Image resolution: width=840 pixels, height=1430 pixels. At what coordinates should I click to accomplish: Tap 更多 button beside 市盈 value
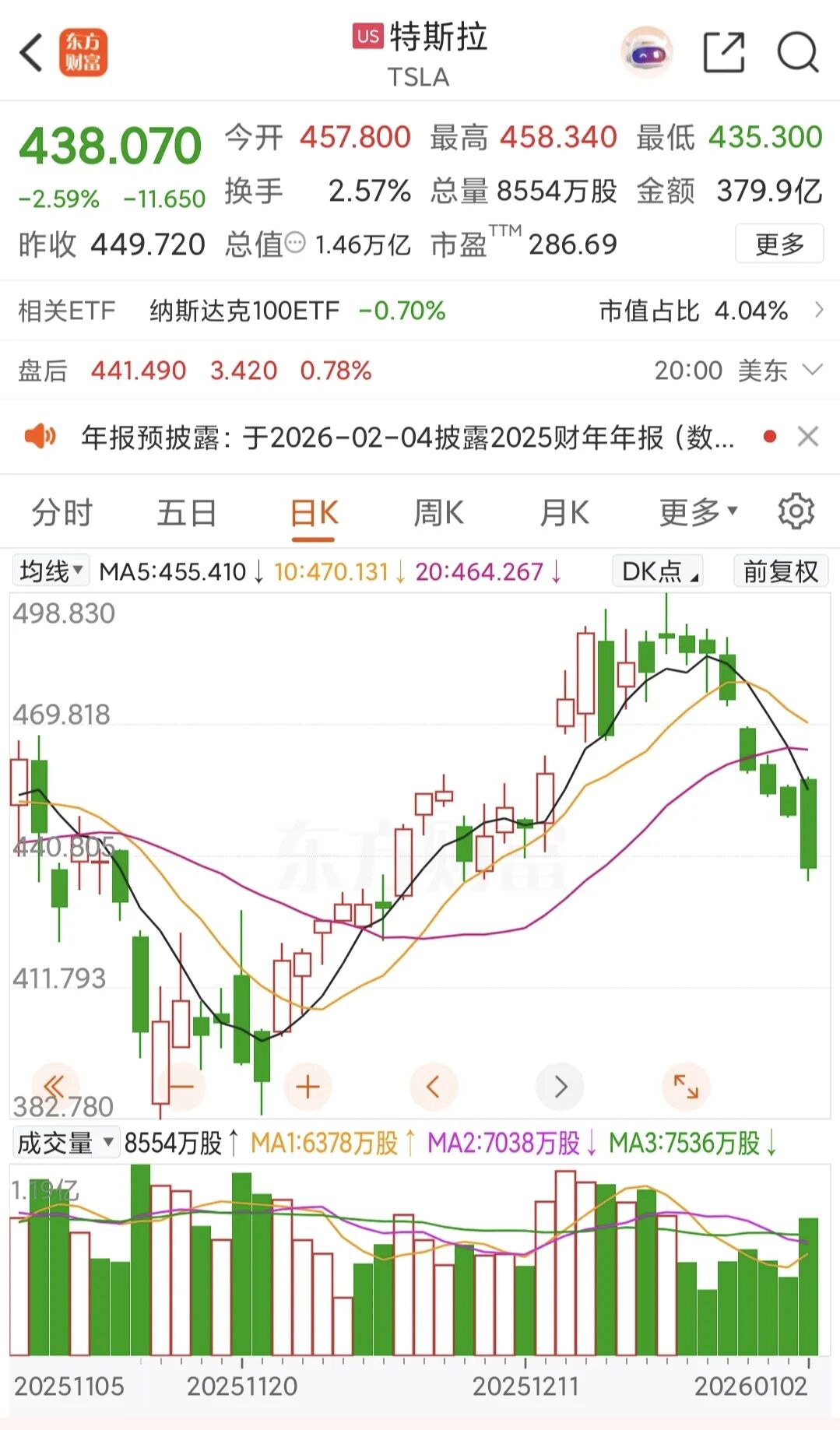click(x=778, y=244)
